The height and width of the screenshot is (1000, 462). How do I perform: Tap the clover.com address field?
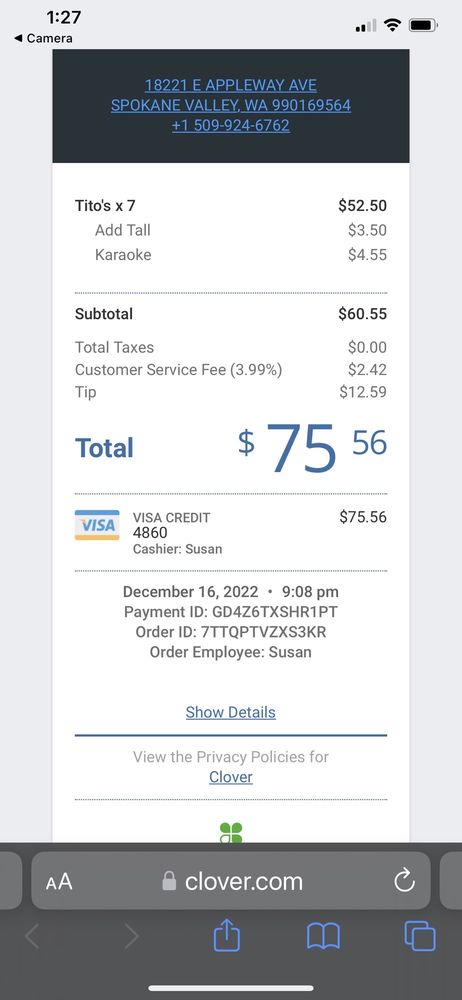coord(232,881)
